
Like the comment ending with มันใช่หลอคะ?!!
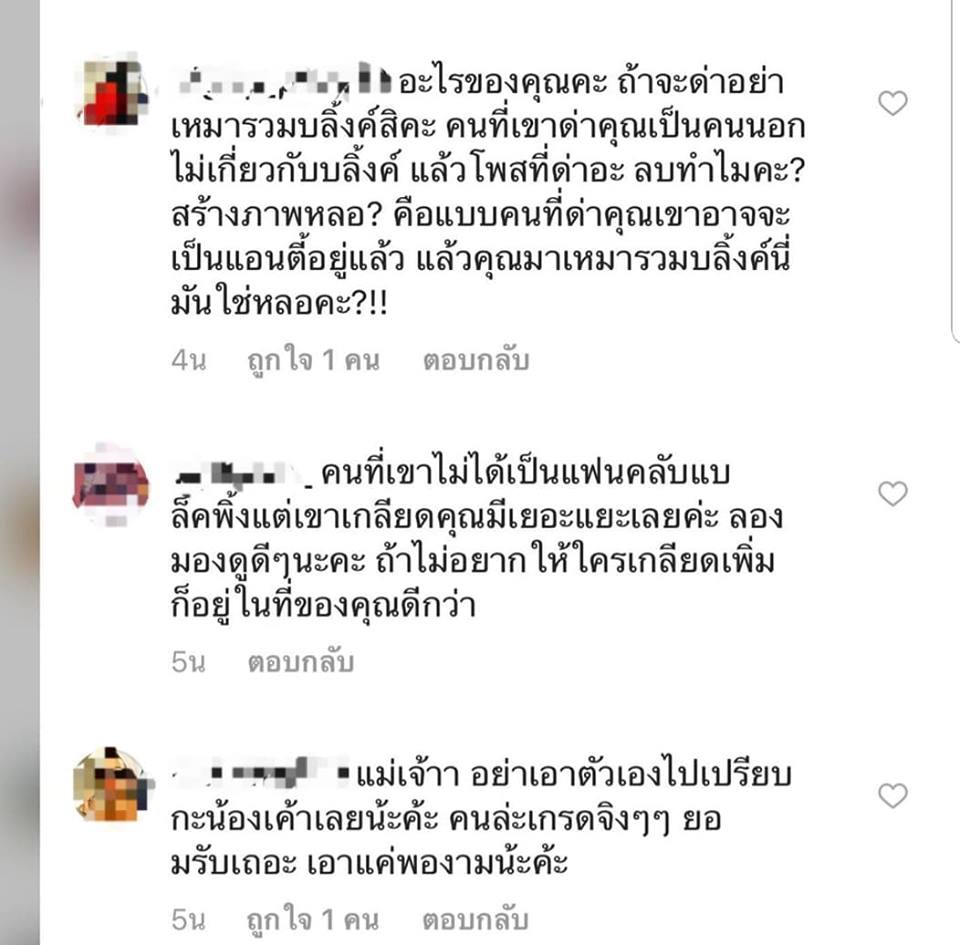coord(891,103)
